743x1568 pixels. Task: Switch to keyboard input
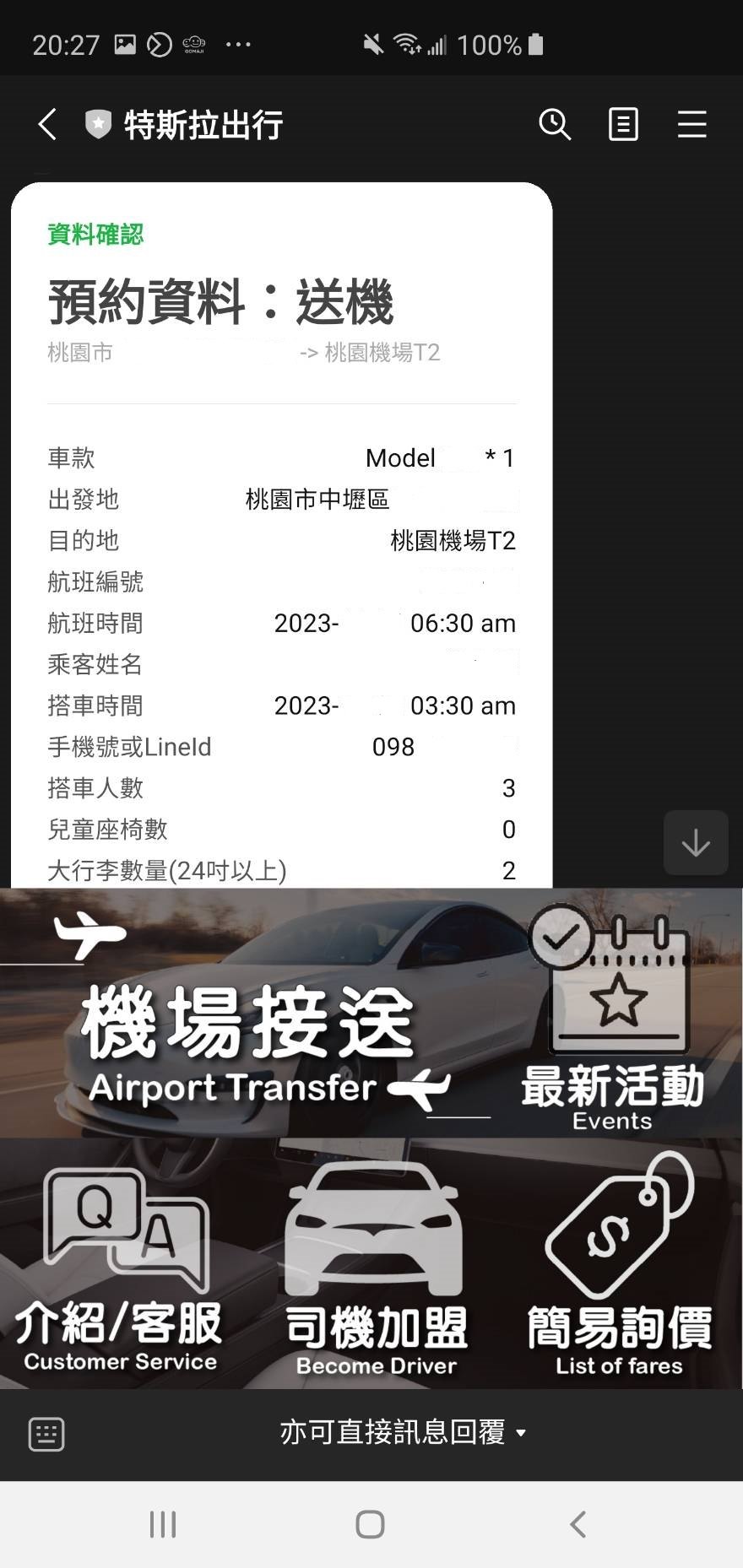pyautogui.click(x=46, y=1434)
